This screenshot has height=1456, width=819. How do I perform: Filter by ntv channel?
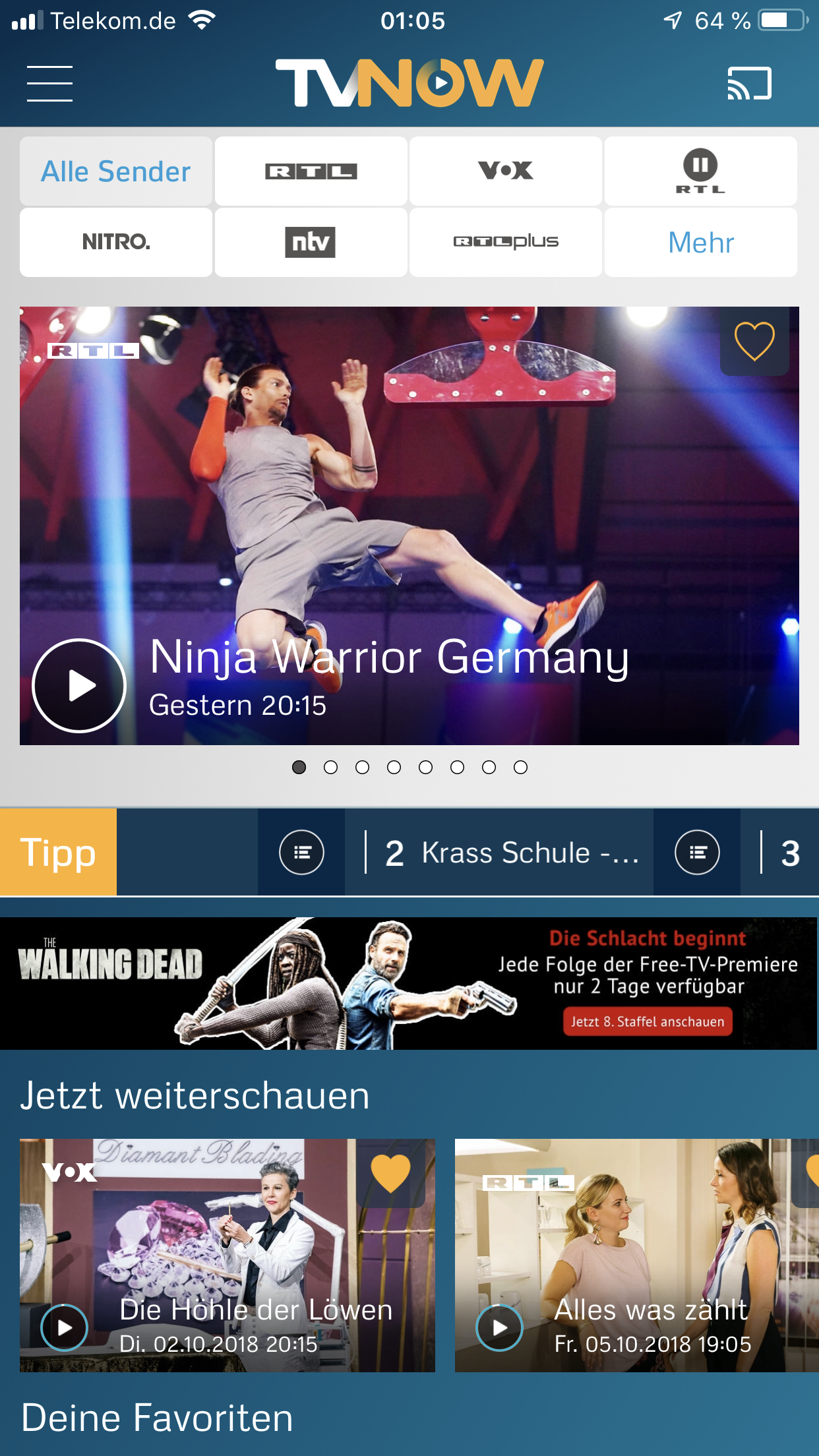point(311,242)
